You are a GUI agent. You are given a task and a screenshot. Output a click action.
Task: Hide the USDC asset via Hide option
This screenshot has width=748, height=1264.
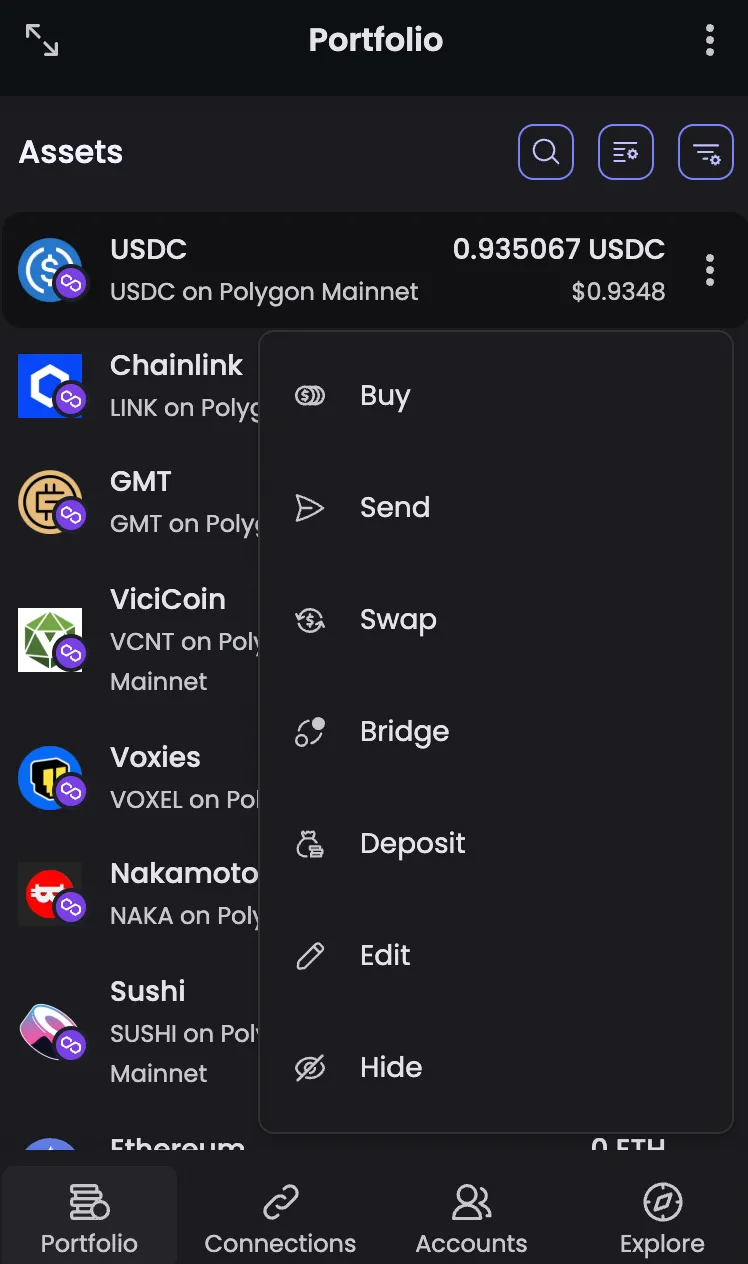tap(390, 1067)
